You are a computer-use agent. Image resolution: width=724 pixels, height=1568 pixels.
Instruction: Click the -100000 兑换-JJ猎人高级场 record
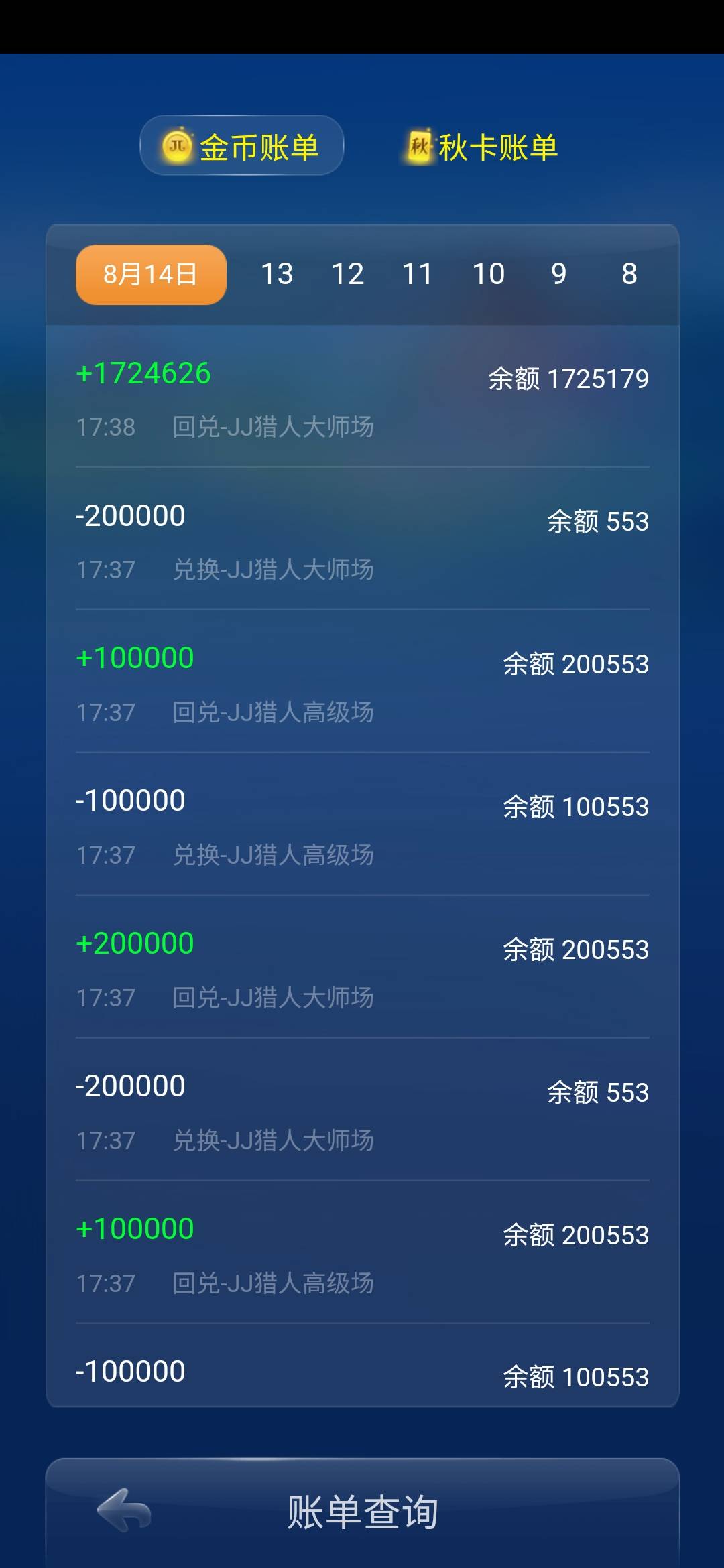[x=362, y=826]
